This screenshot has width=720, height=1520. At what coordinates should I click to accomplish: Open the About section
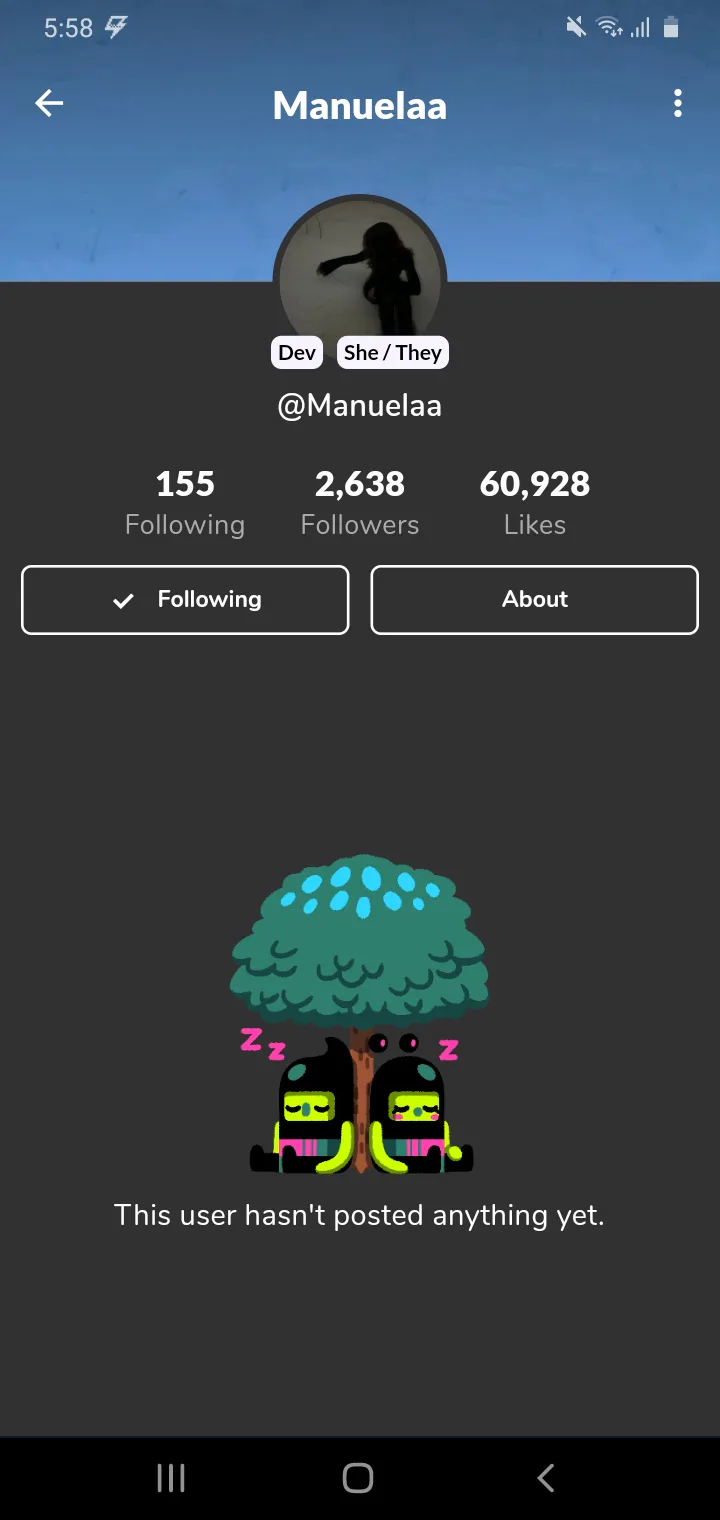[534, 600]
